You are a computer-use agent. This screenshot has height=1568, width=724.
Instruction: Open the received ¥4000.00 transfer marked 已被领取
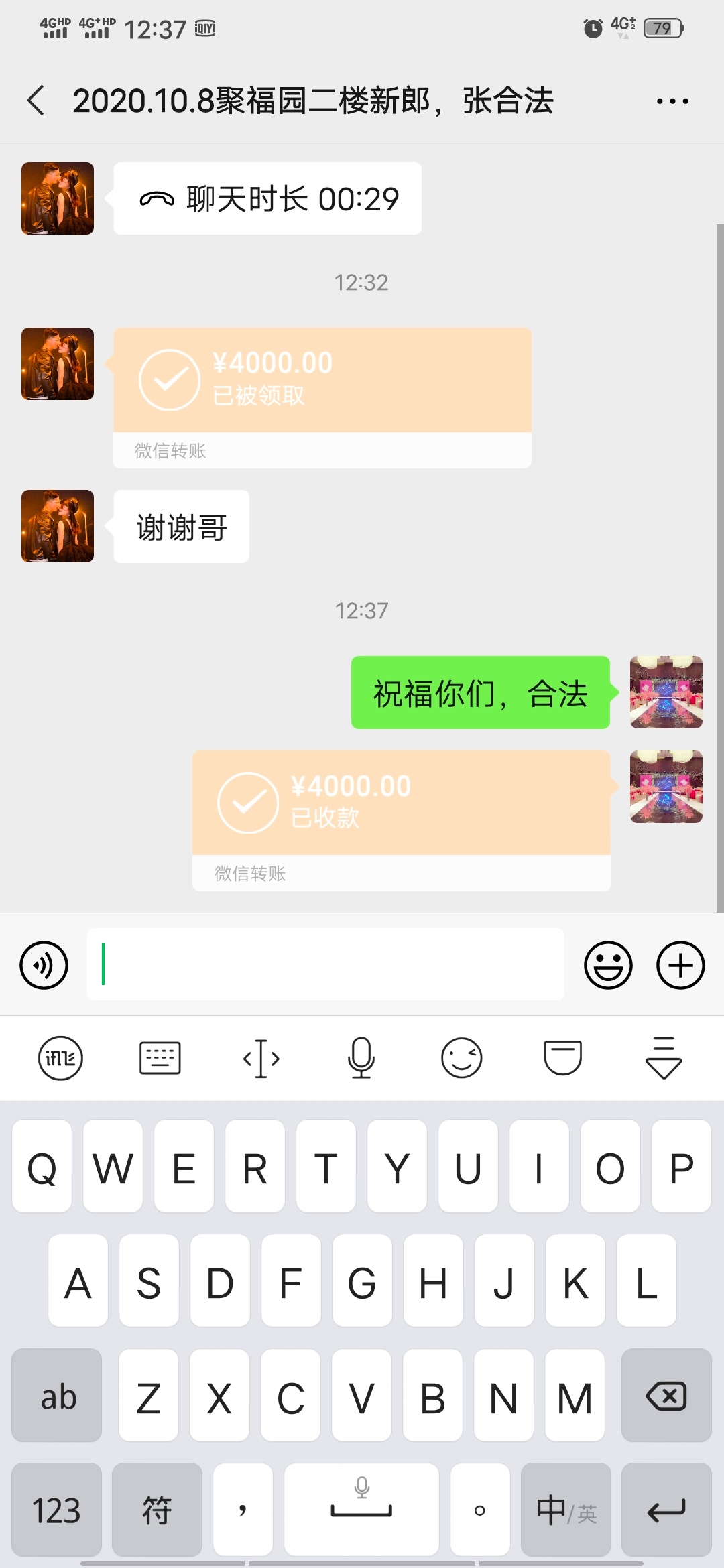coord(322,398)
